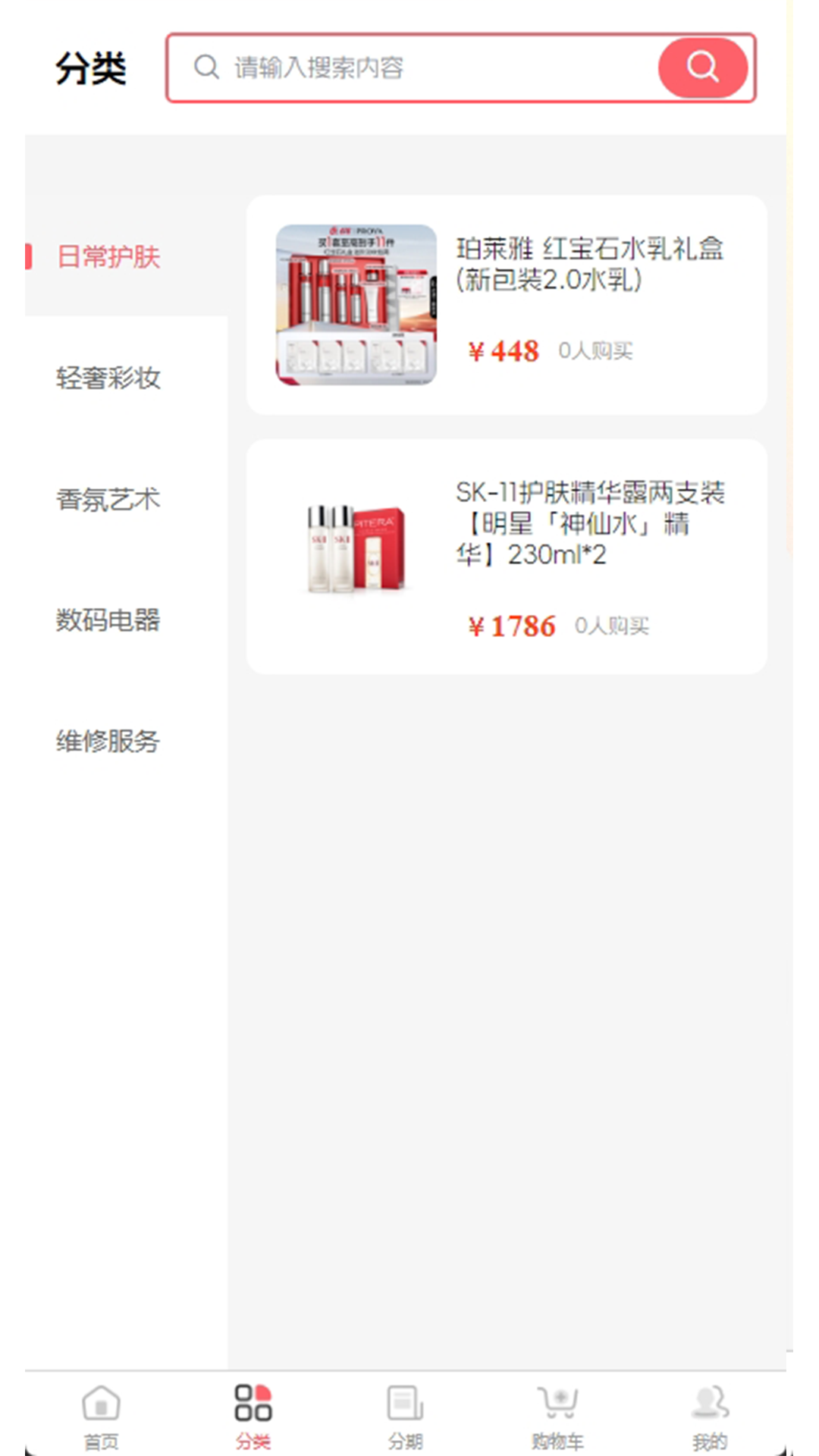Switch to the 分类 bottom tab
Viewport: 819px width, 1456px height.
(x=253, y=1415)
